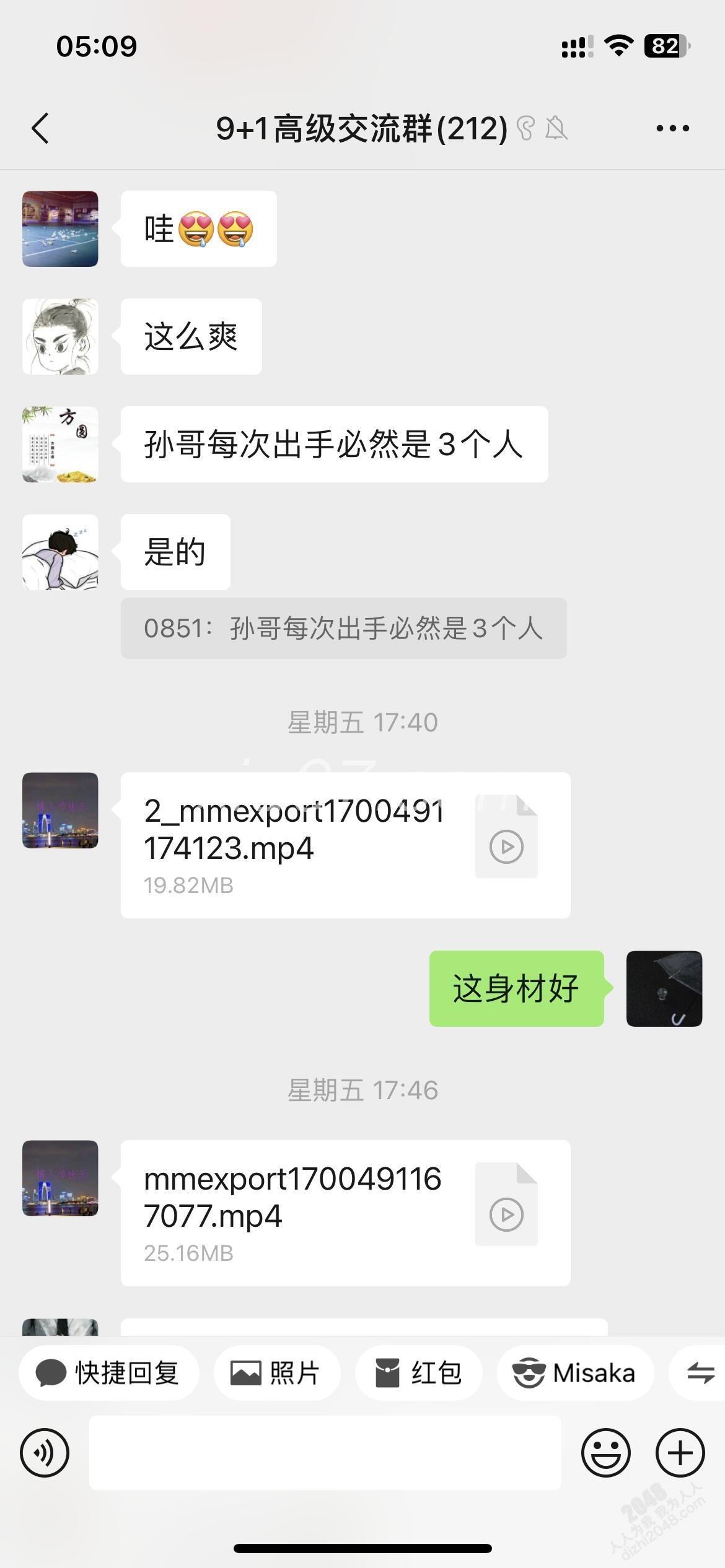Tap the swap arrows chip
Image resolution: width=725 pixels, height=1568 pixels.
700,1373
